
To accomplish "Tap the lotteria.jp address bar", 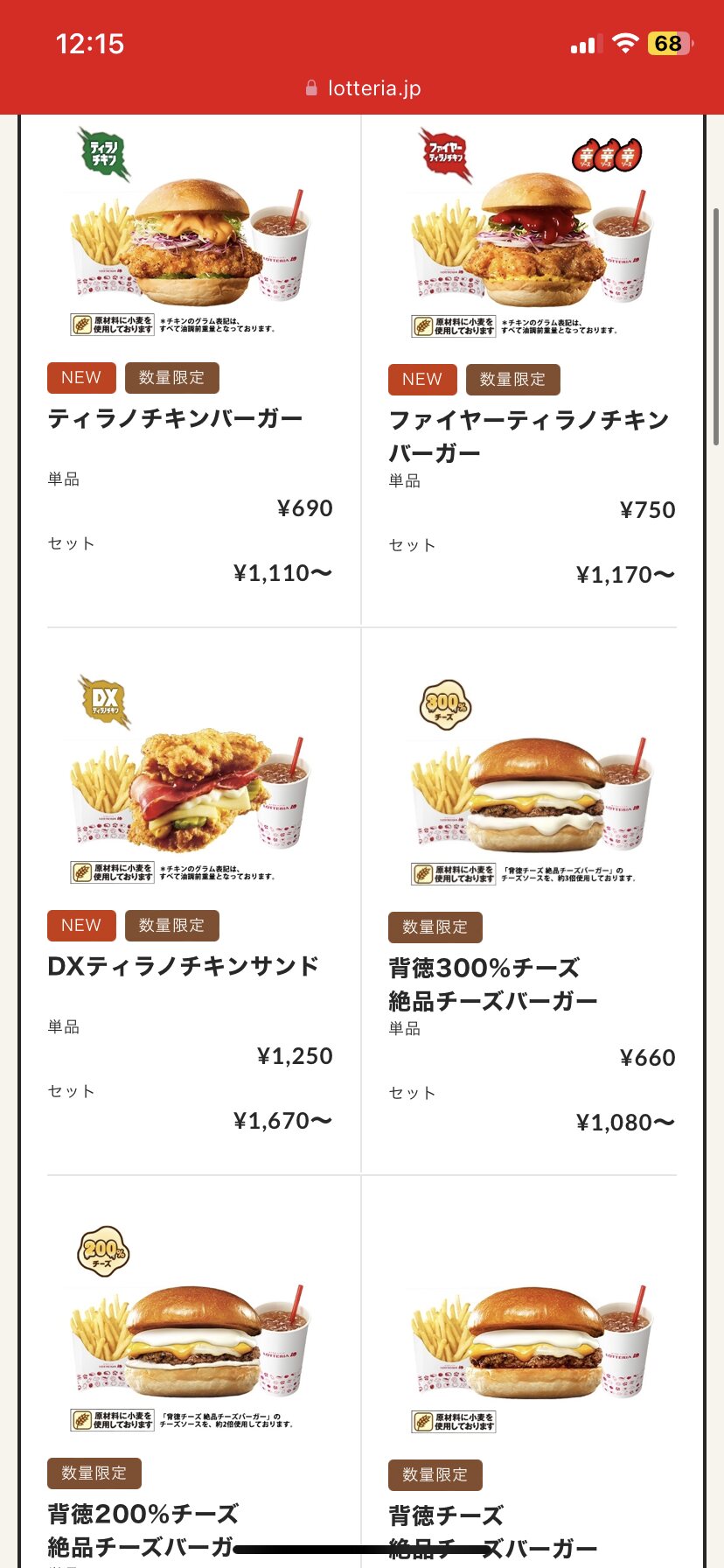I will (x=363, y=88).
